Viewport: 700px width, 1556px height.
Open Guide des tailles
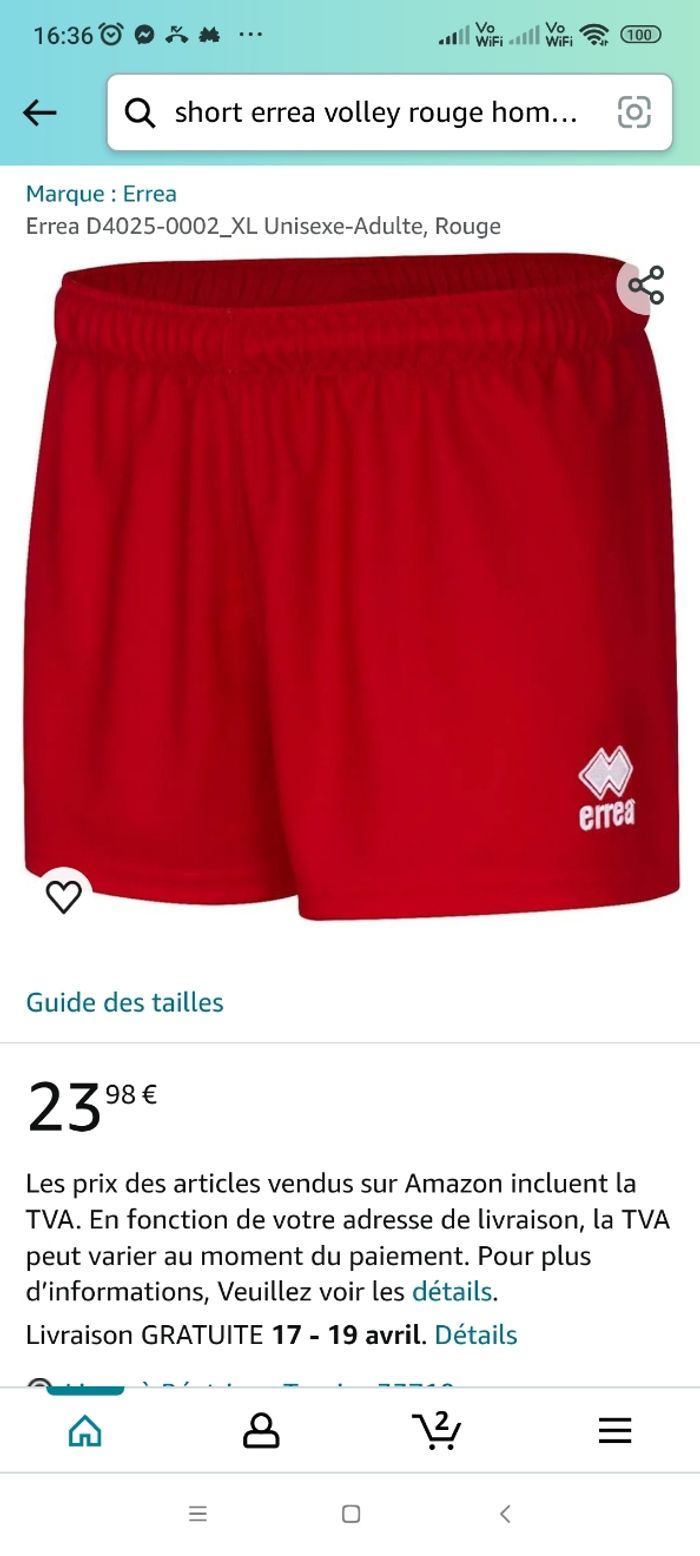click(x=125, y=1002)
